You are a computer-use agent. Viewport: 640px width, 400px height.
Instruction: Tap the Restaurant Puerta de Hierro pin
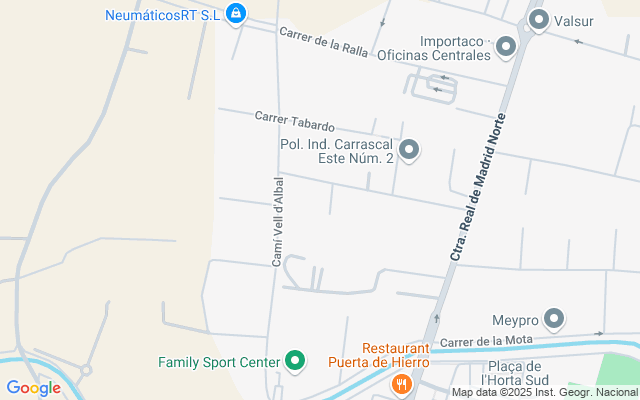(x=401, y=383)
